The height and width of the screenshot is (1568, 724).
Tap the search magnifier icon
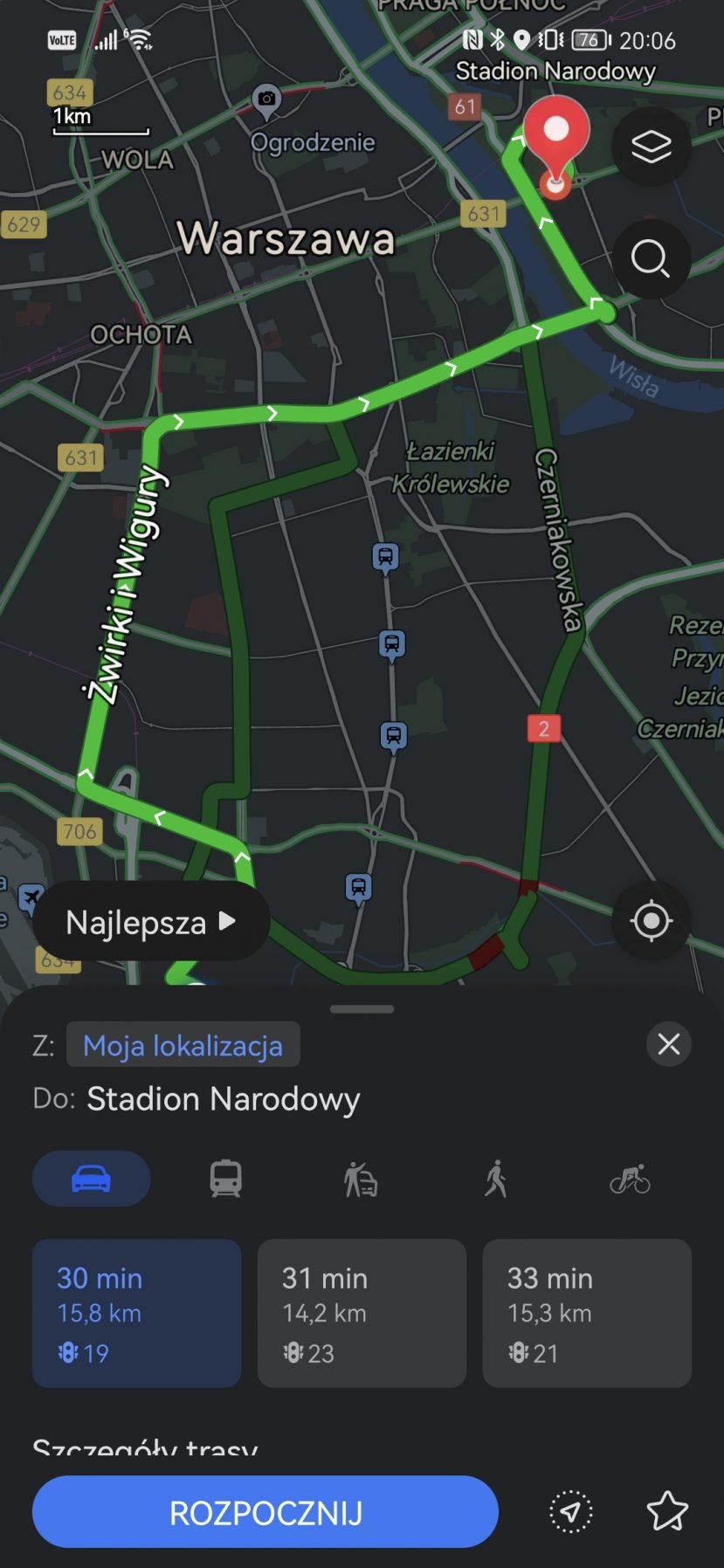pyautogui.click(x=651, y=259)
